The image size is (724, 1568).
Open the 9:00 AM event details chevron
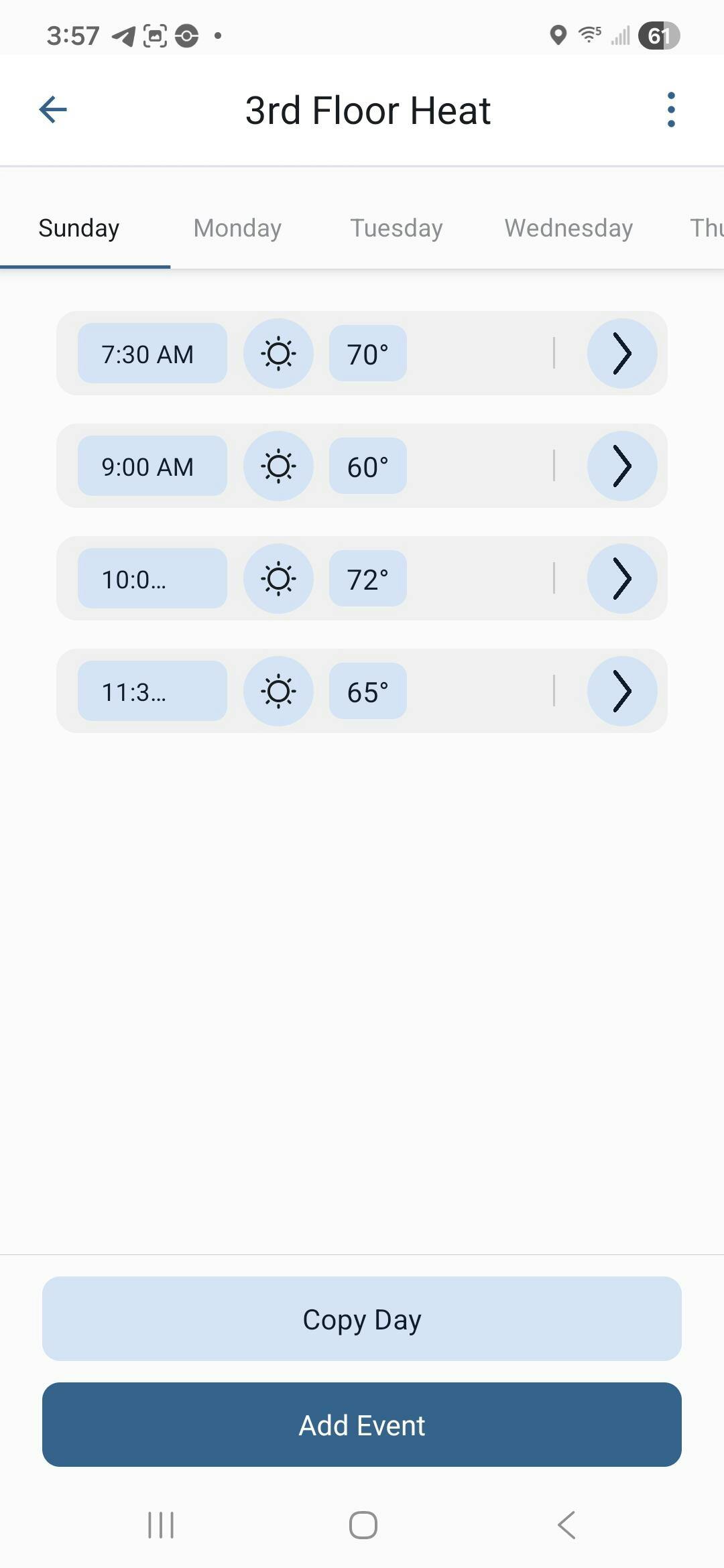(622, 466)
